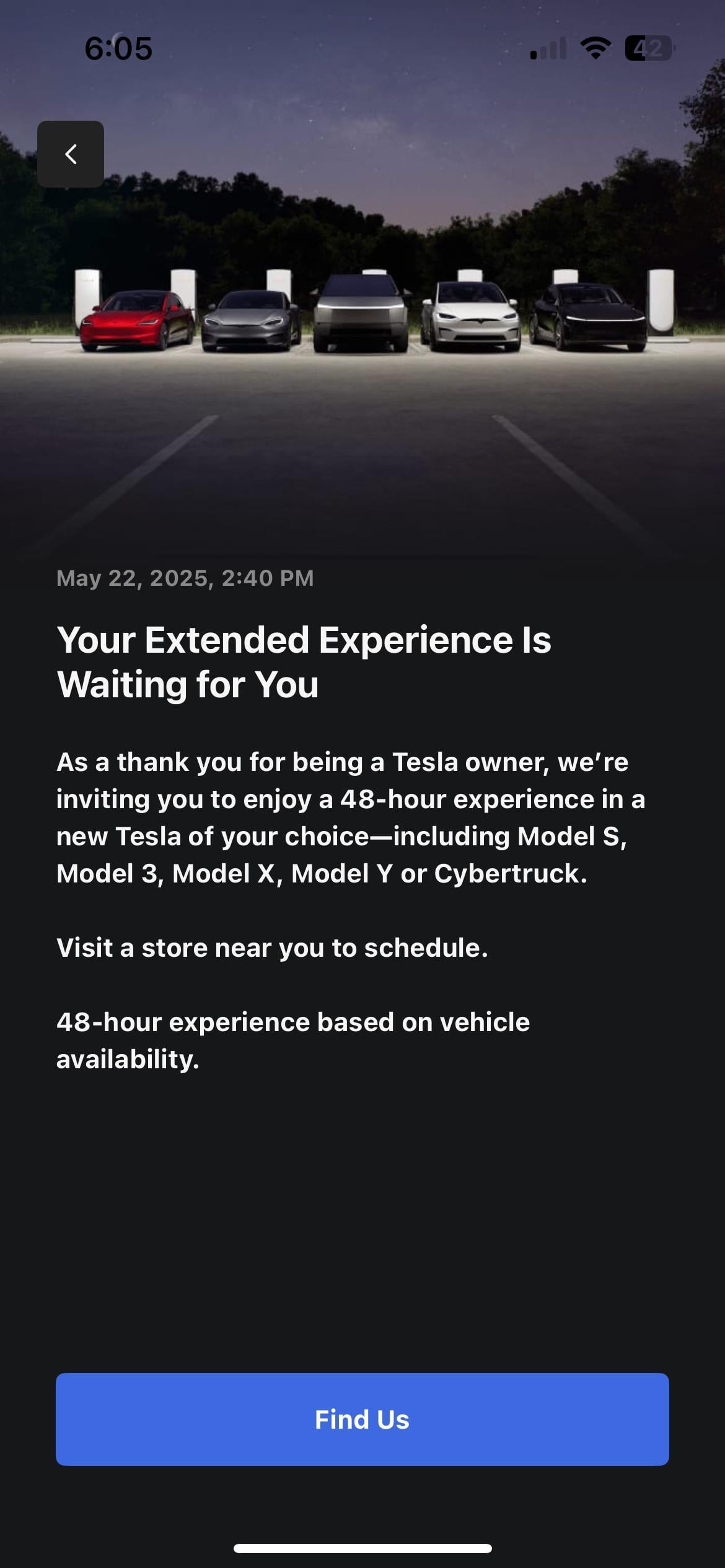725x1568 pixels.
Task: Tap the Find Us button
Action: tap(362, 1419)
